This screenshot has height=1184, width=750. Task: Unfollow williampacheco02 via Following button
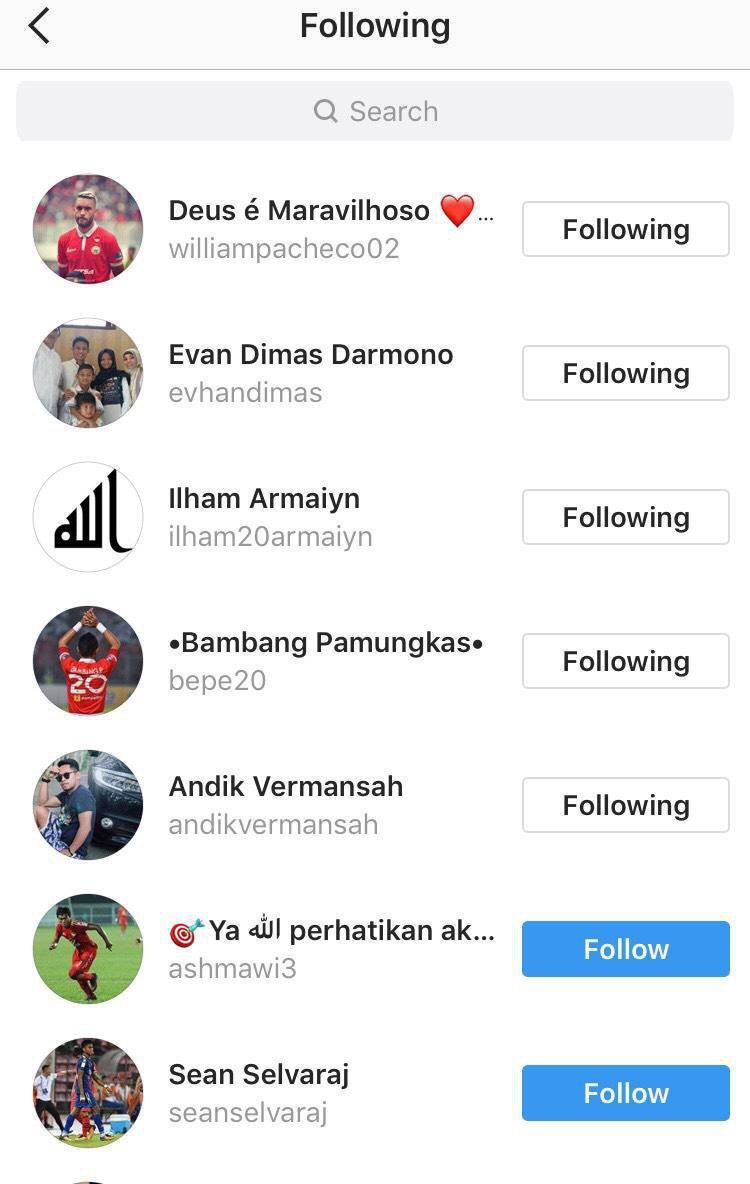click(x=625, y=229)
